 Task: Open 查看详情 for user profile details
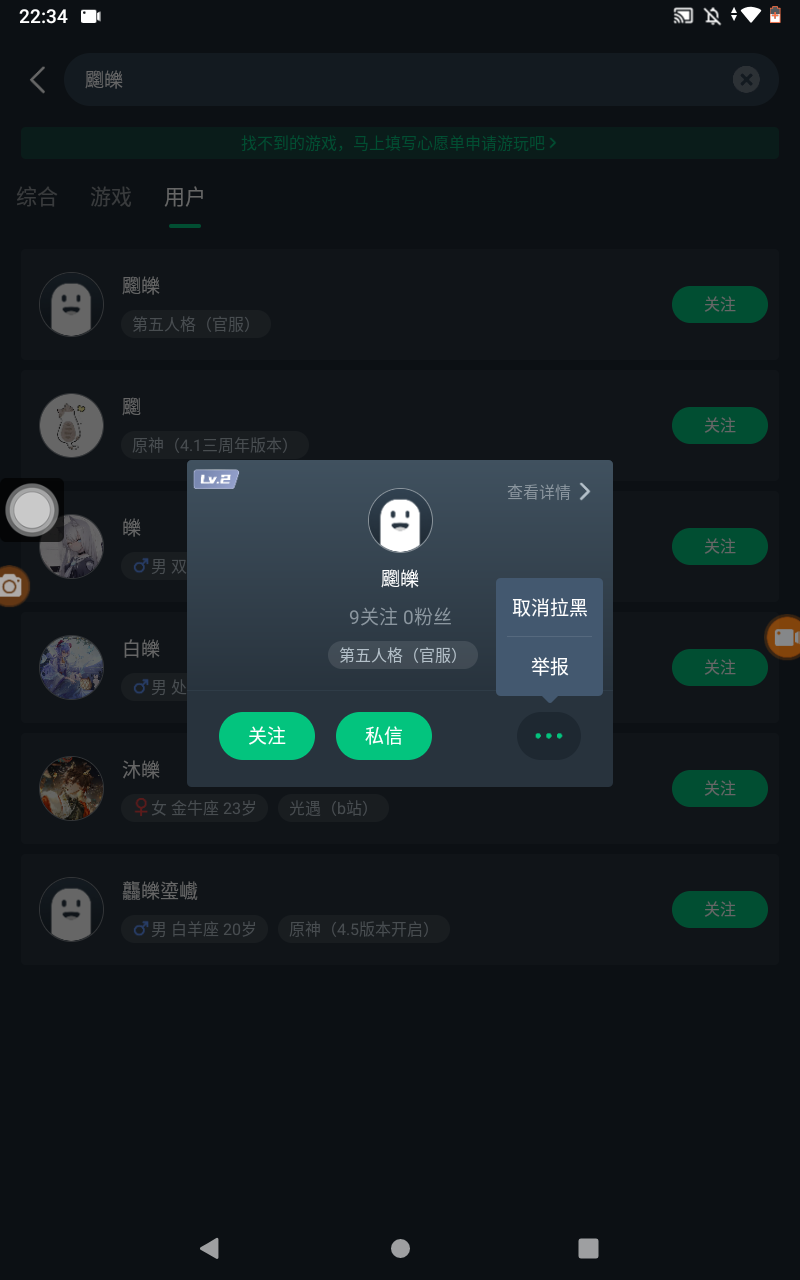[x=549, y=492]
